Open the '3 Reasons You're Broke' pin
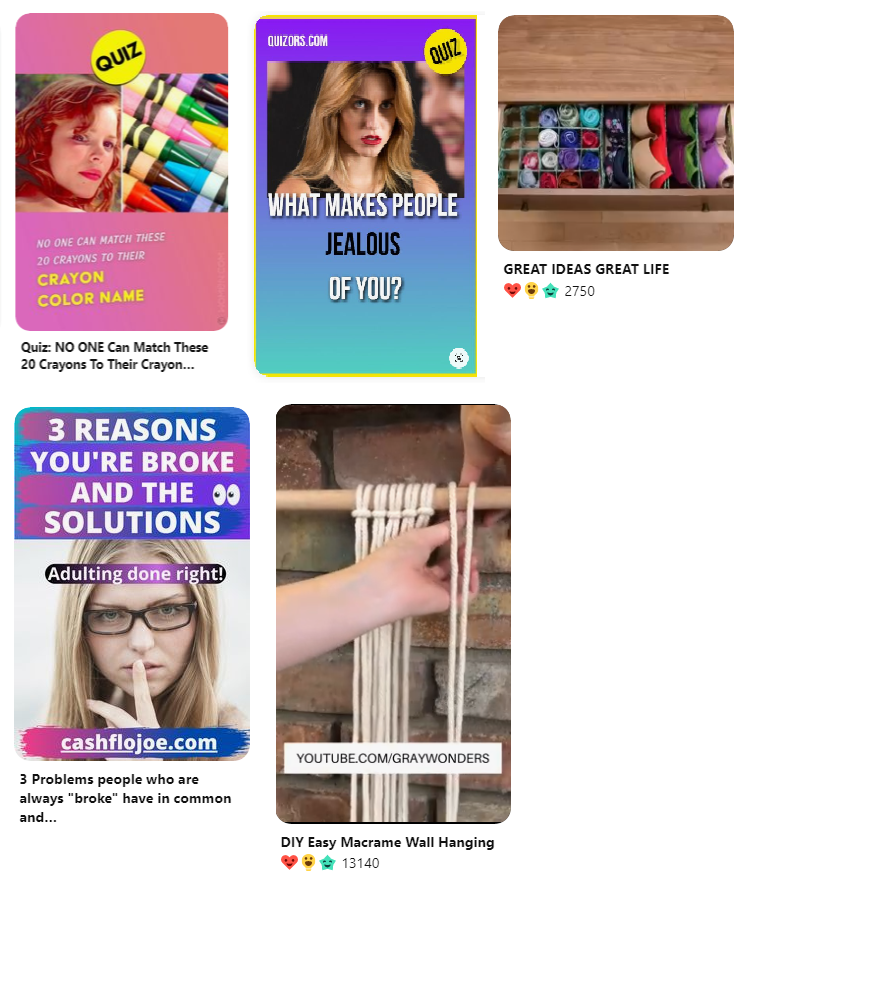Screen dimensions: 890x982 tap(132, 583)
